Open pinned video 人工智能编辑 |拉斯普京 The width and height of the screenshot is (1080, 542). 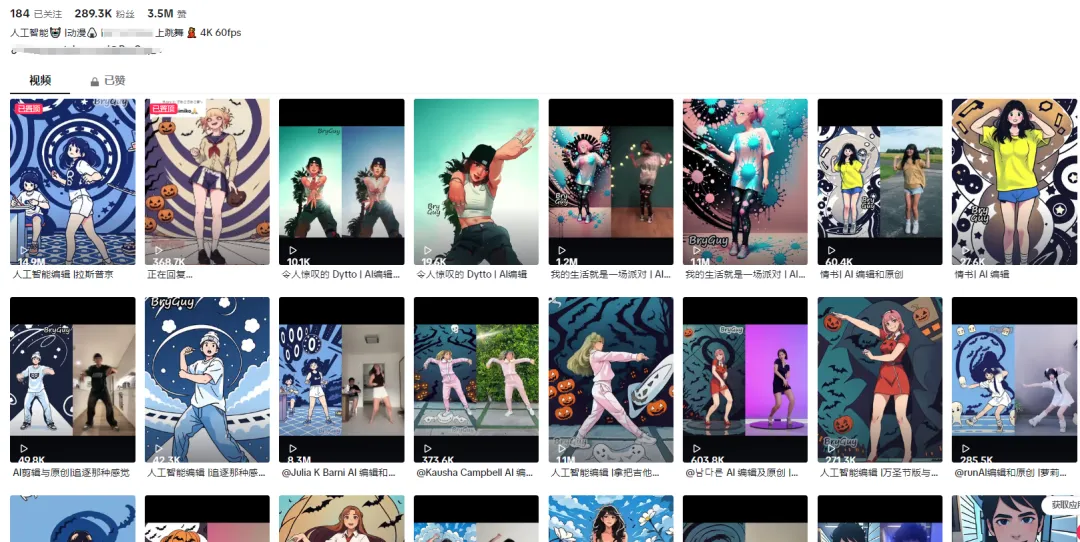(x=72, y=181)
